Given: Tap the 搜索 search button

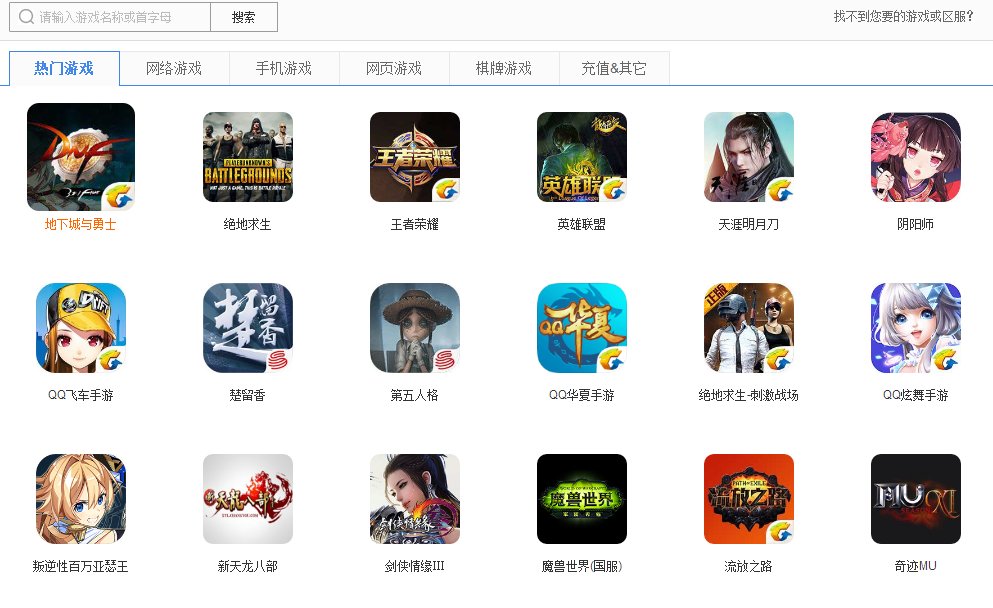Looking at the screenshot, I should click(243, 17).
